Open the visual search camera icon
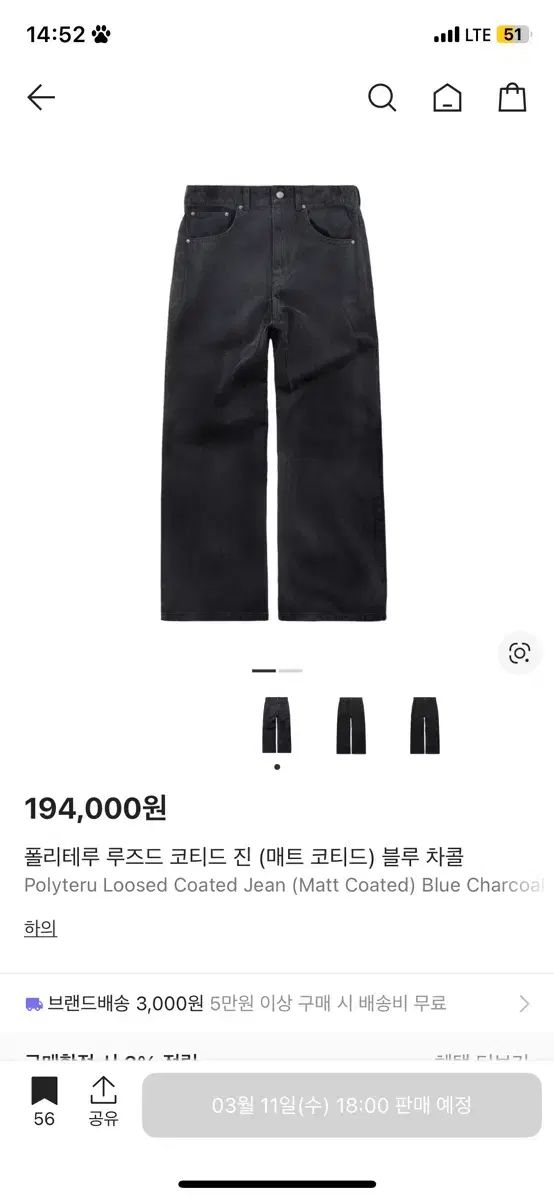Viewport: 554px width, 1200px height. (x=519, y=653)
